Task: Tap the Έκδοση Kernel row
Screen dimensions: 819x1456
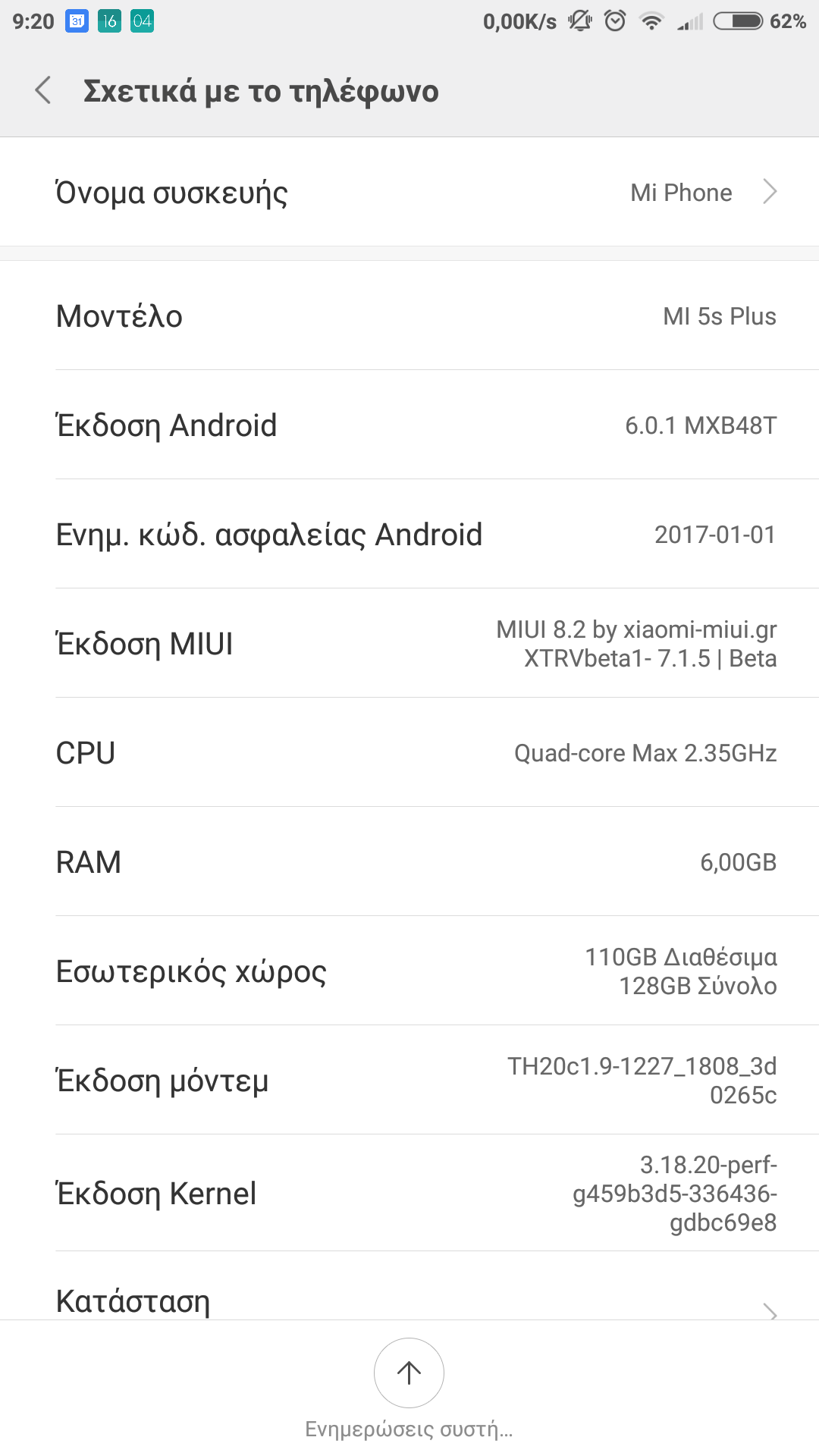Action: coord(409,1194)
